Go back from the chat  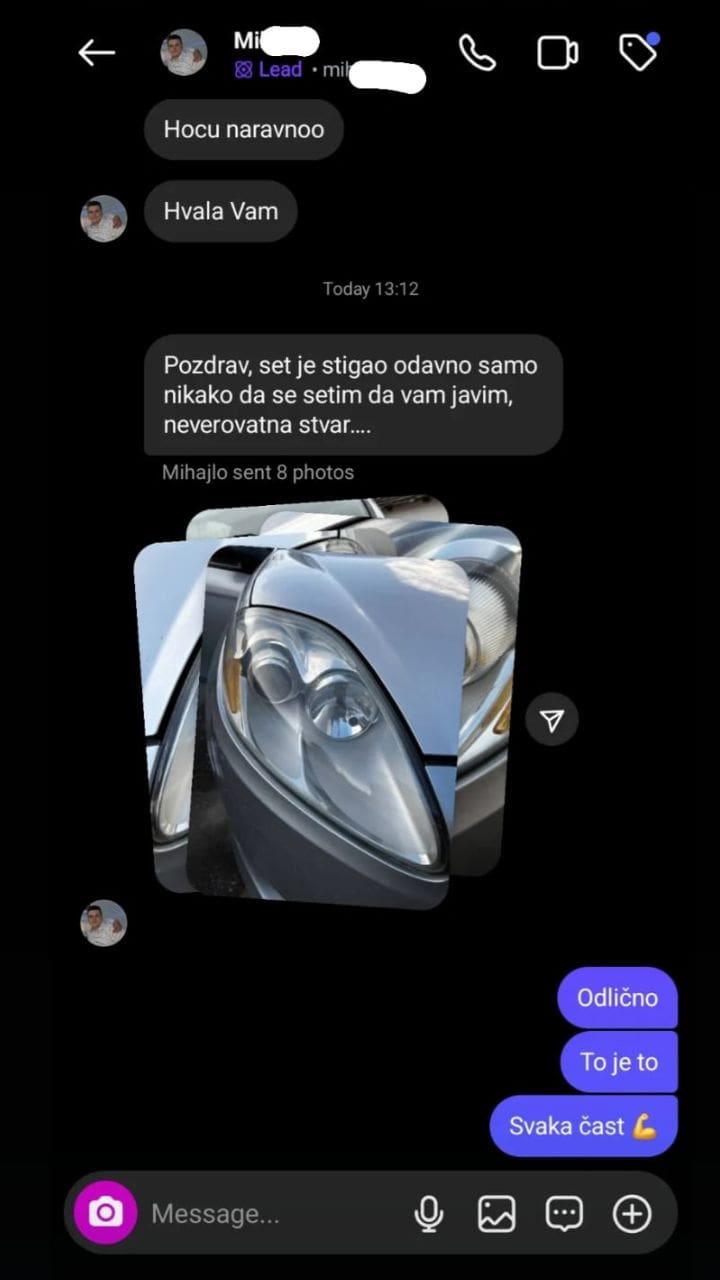click(x=97, y=53)
